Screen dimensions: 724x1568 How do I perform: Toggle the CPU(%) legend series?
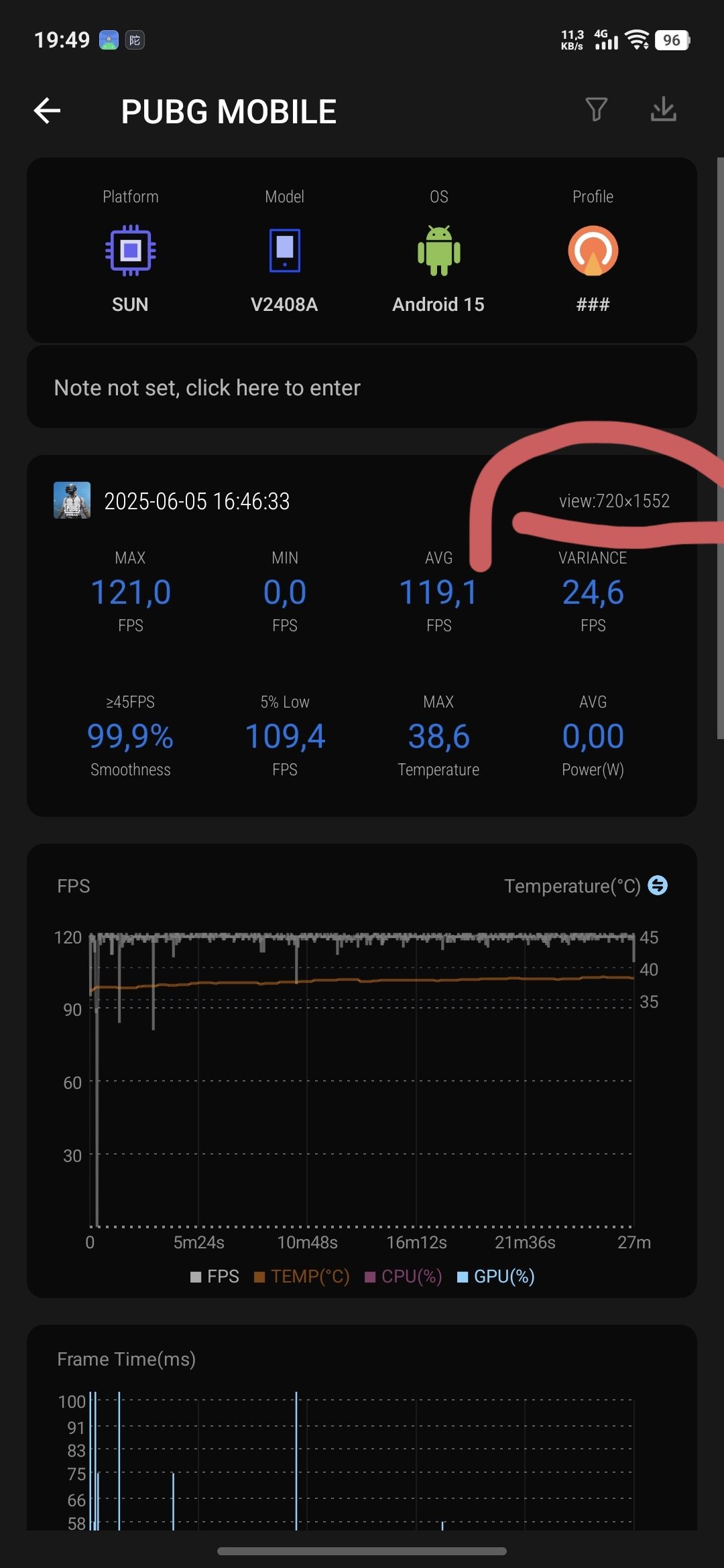click(x=404, y=1277)
